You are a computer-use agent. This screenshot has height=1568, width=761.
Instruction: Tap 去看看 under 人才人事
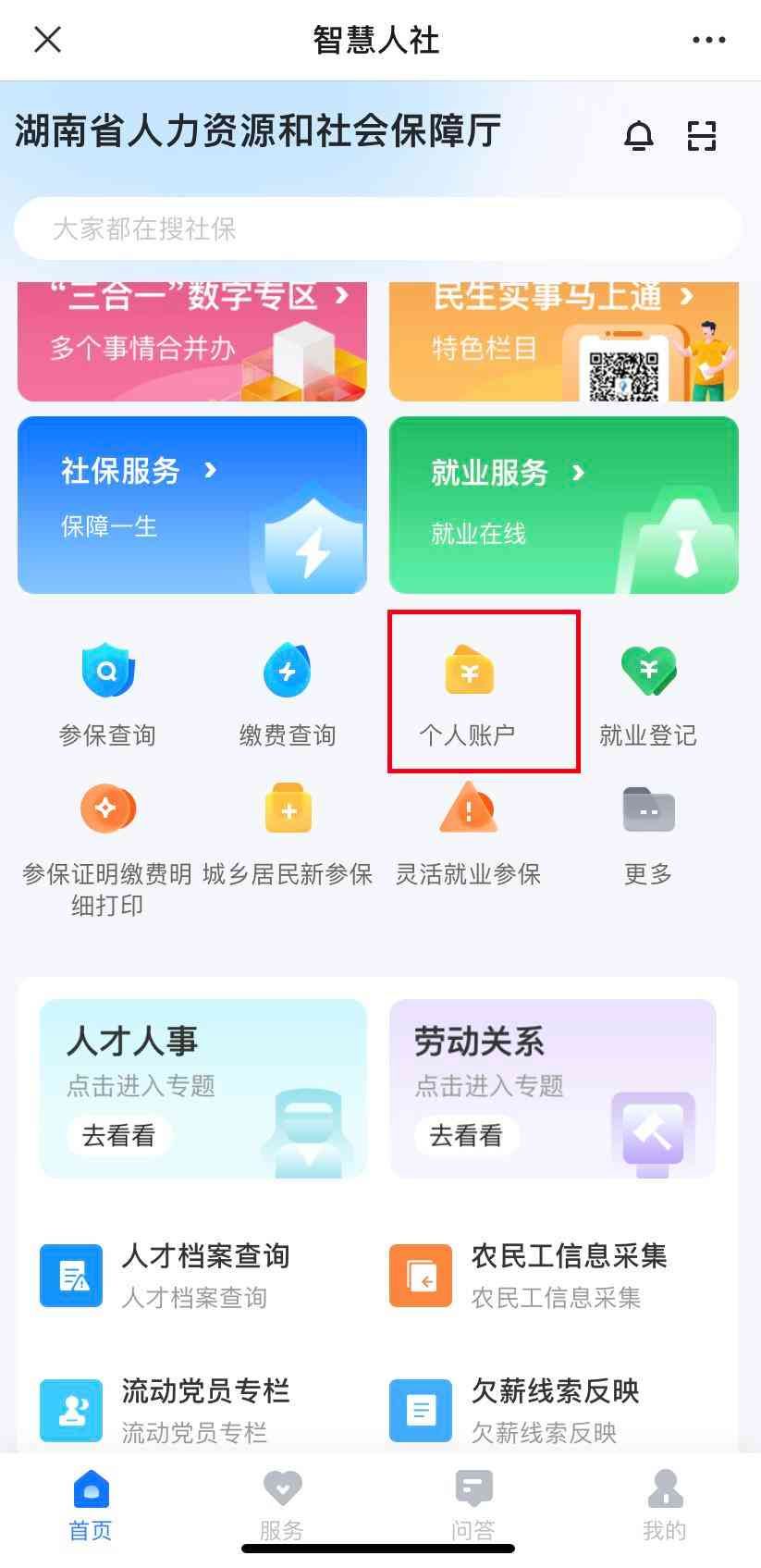119,1135
